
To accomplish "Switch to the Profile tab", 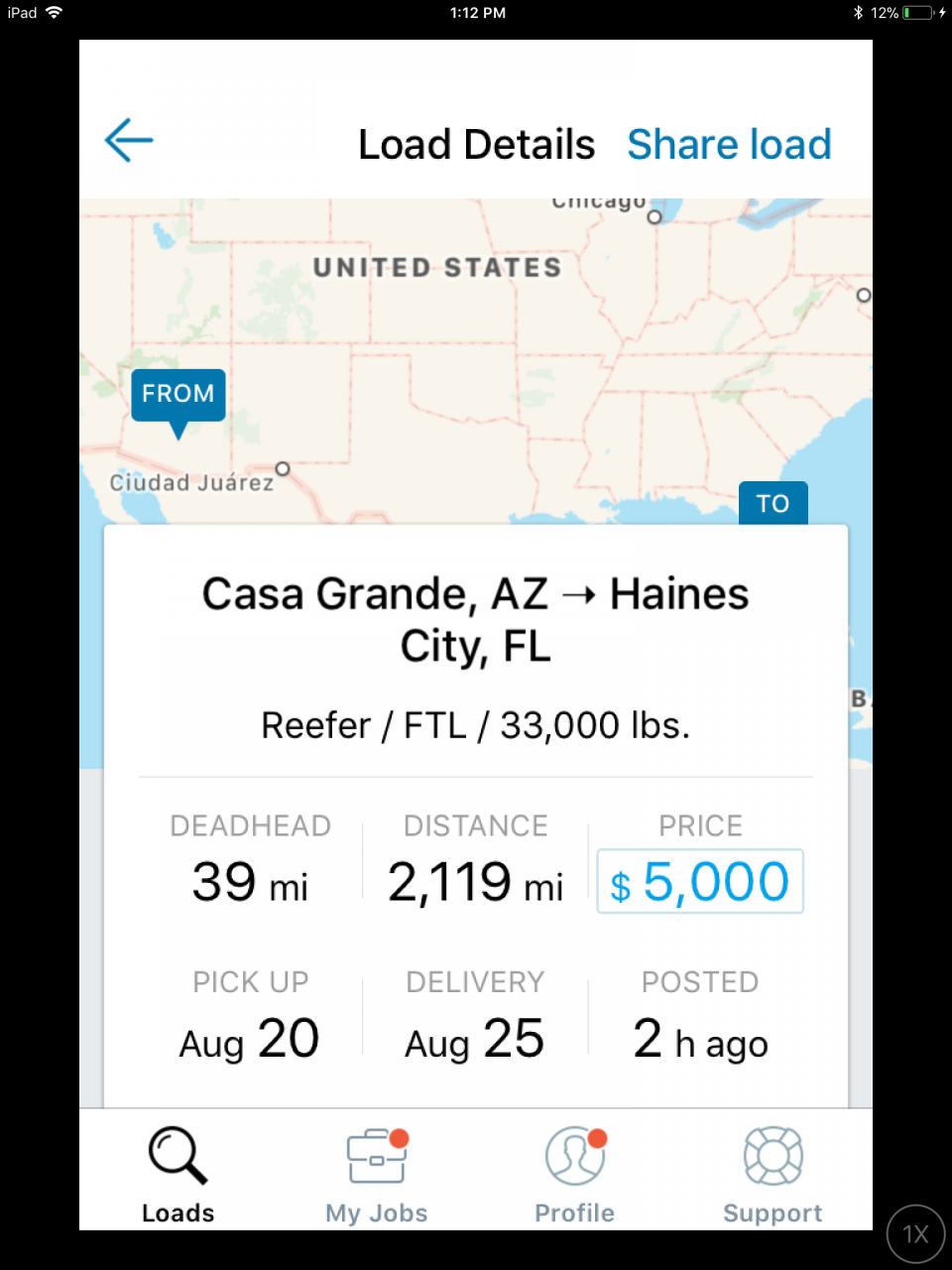I will (x=575, y=1174).
